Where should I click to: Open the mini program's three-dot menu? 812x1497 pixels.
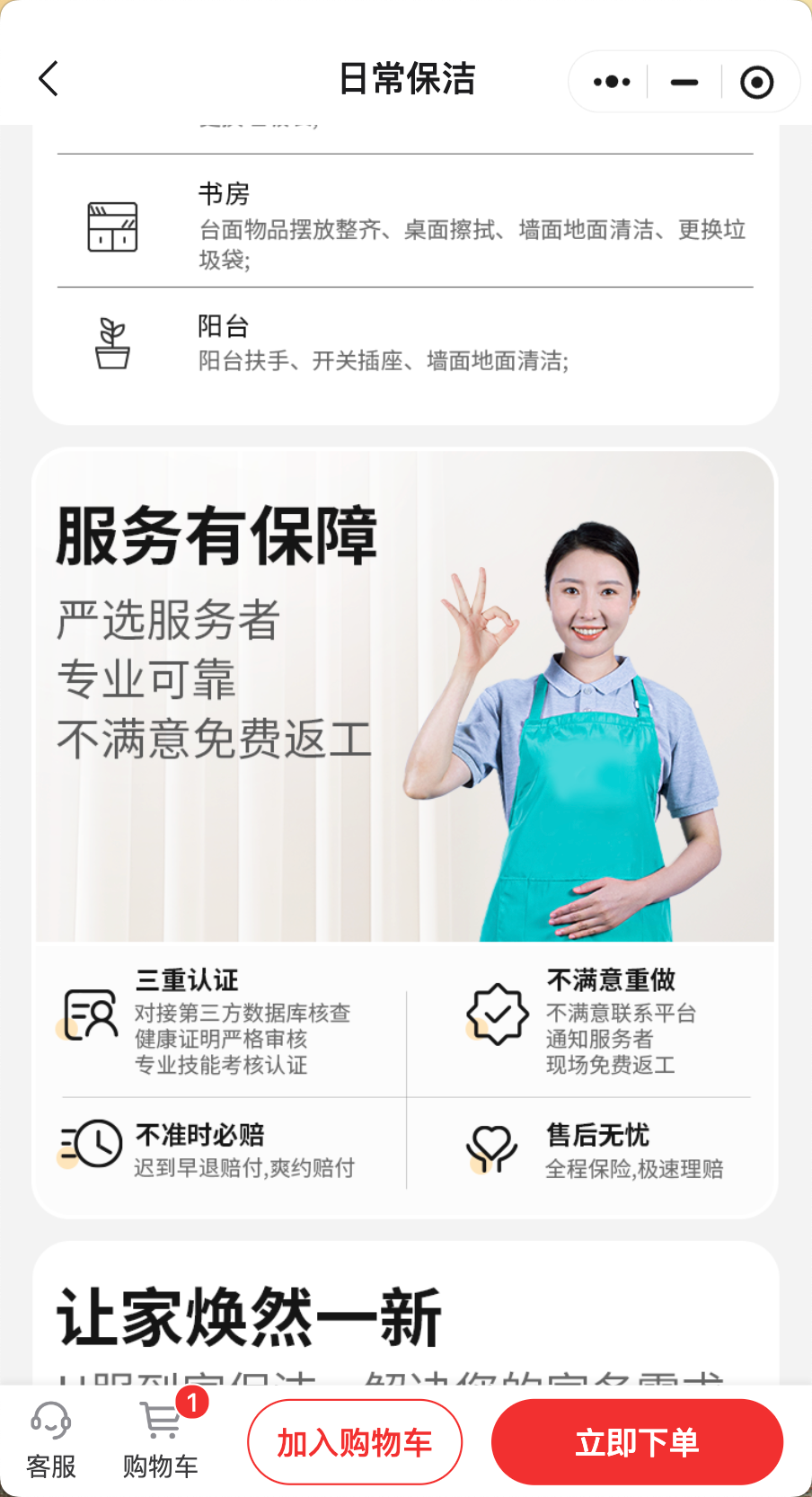(x=612, y=82)
